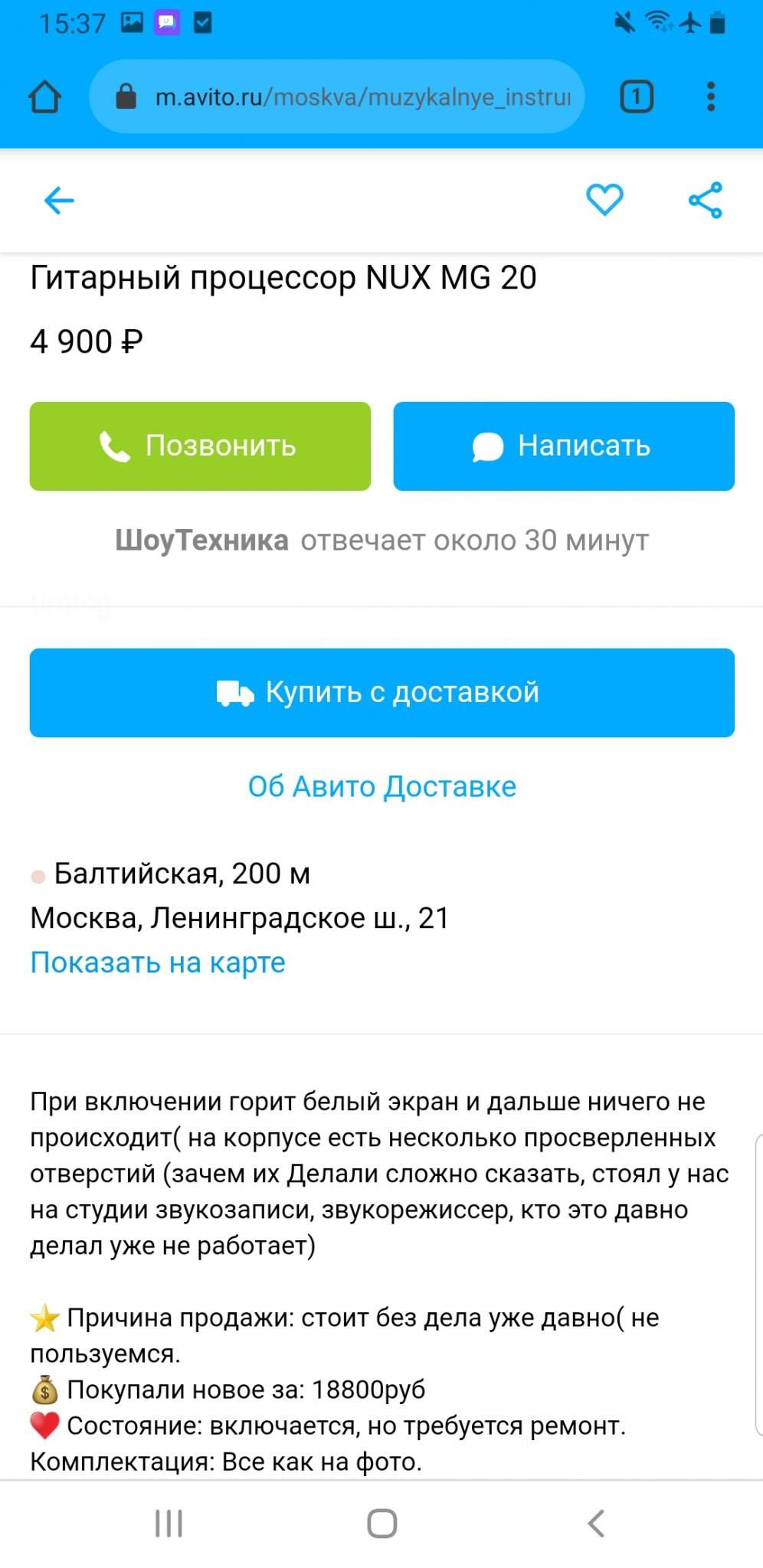Open the browser home page
The image size is (763, 1568).
[x=44, y=97]
